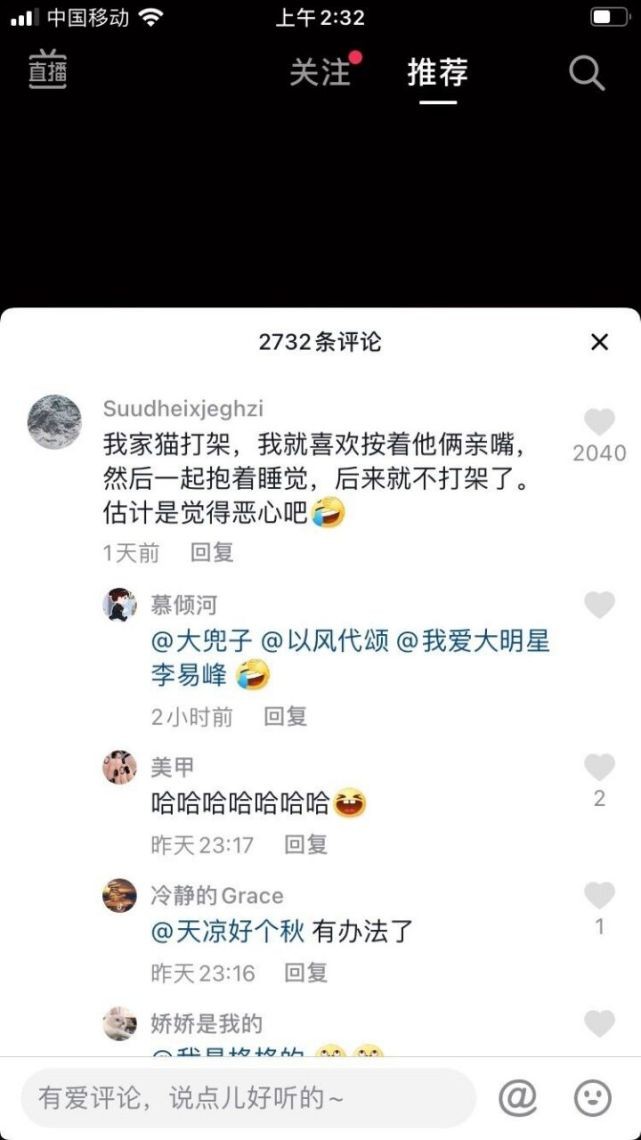Tap the @ mention icon
The width and height of the screenshot is (641, 1140).
pyautogui.click(x=517, y=1098)
